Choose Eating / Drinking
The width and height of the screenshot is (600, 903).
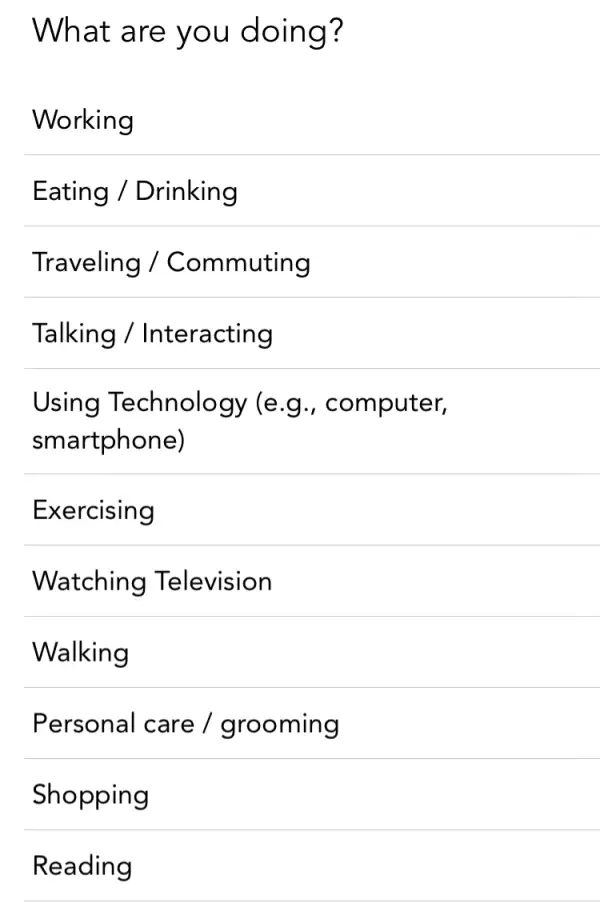(135, 191)
